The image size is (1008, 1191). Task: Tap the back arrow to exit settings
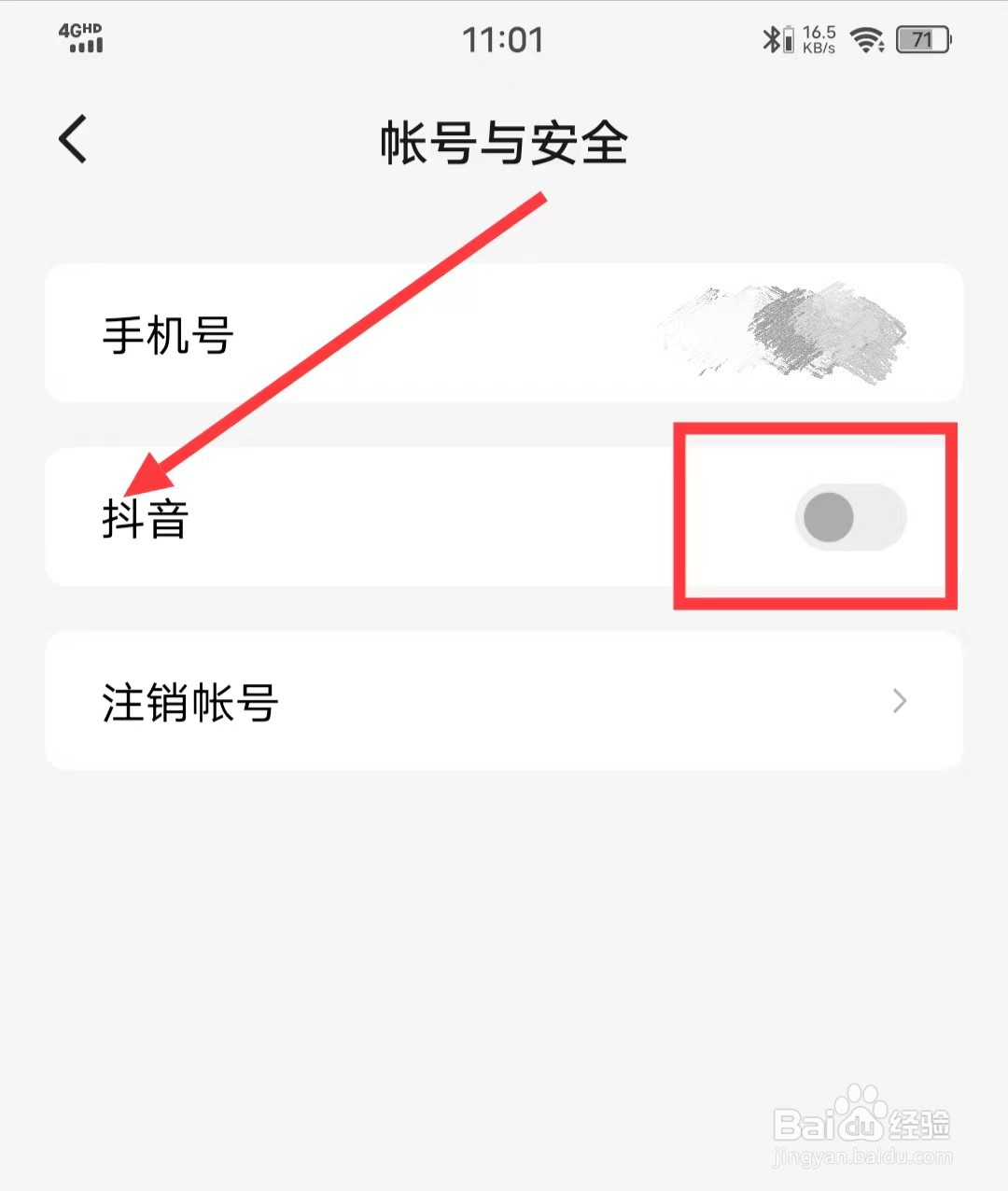[x=73, y=140]
